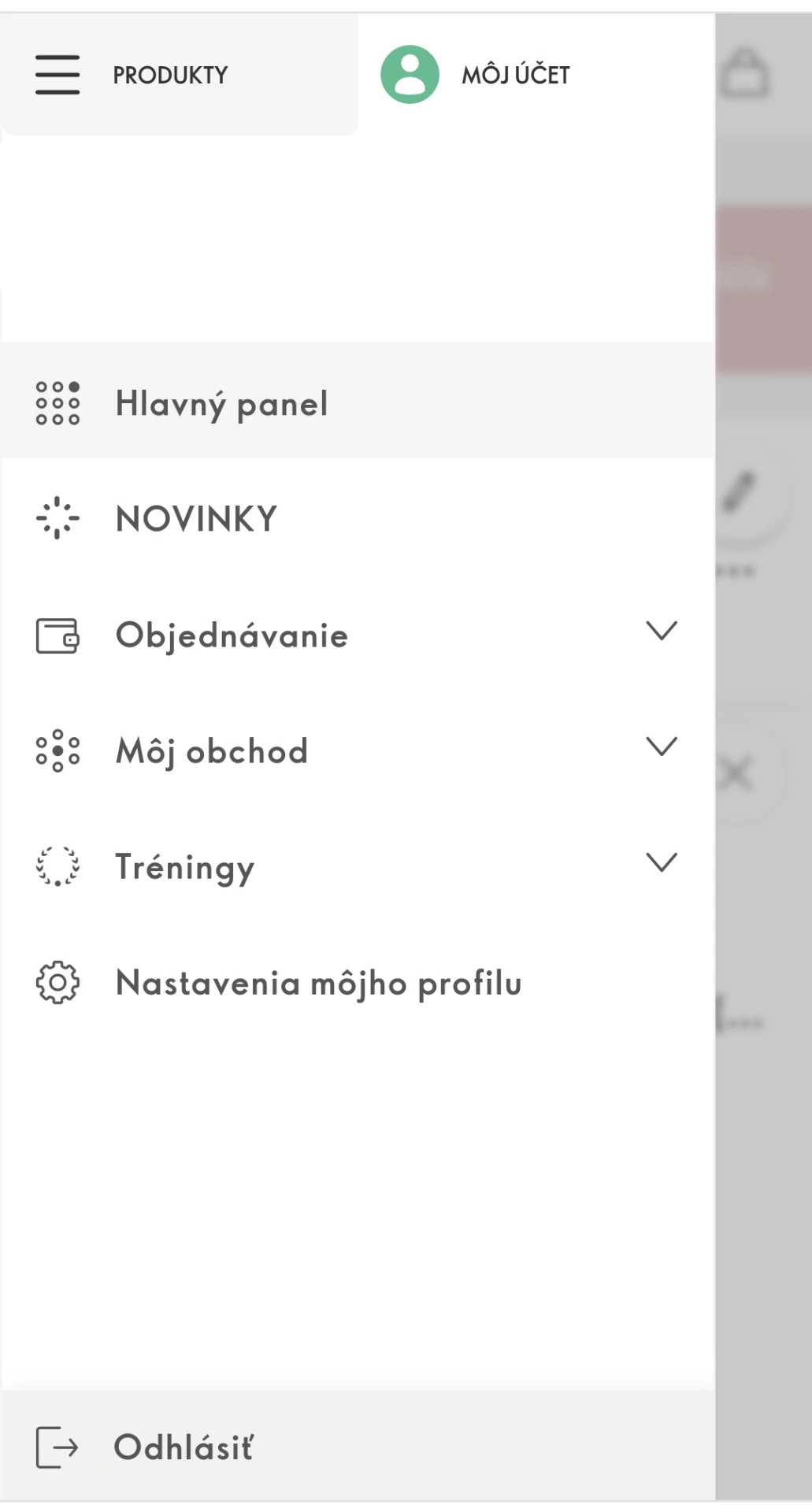Open Nastavenia môjho profilu
812x1512 pixels.
(x=358, y=983)
